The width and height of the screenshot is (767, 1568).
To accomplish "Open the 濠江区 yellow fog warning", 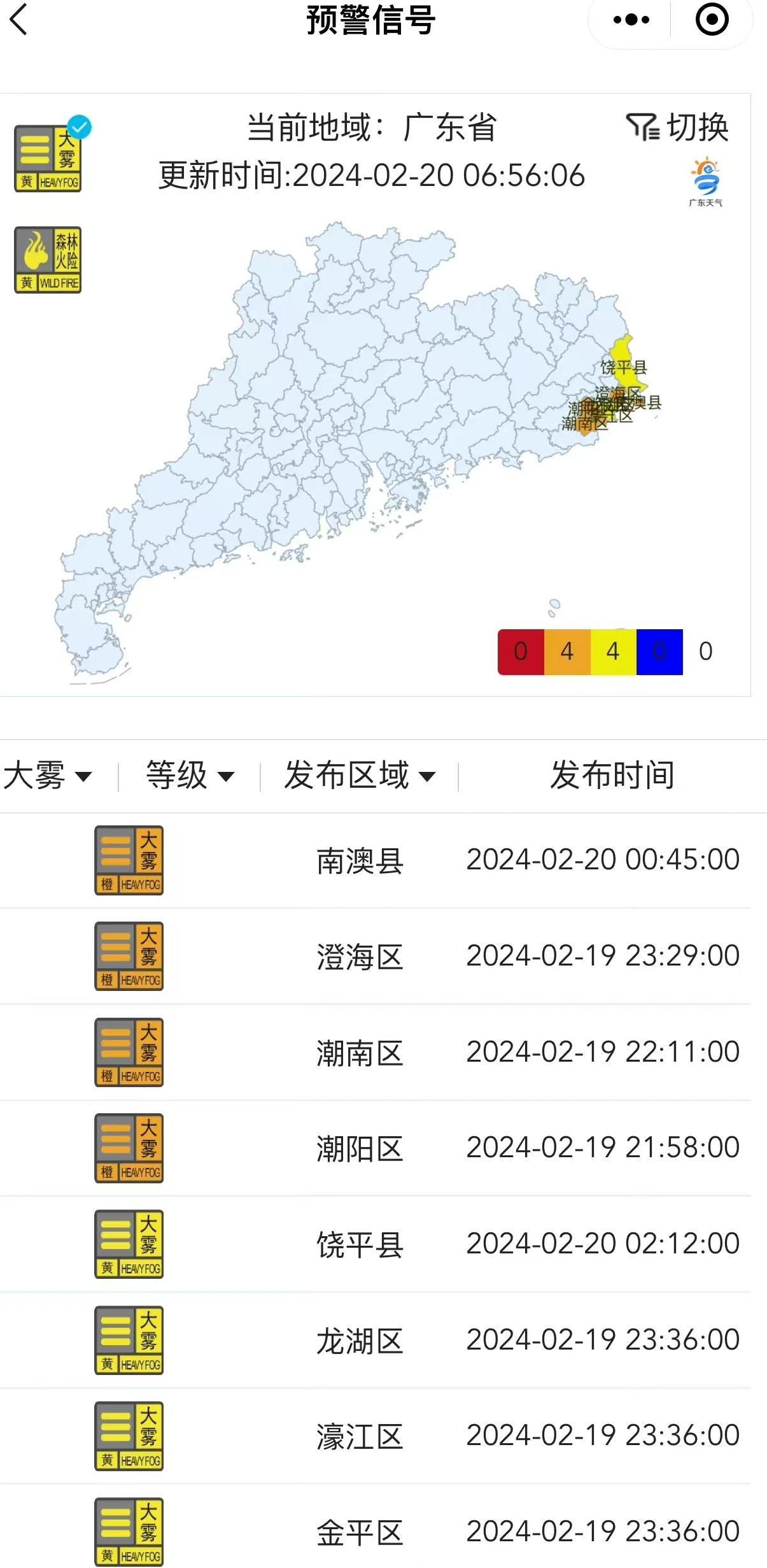I will click(376, 1436).
